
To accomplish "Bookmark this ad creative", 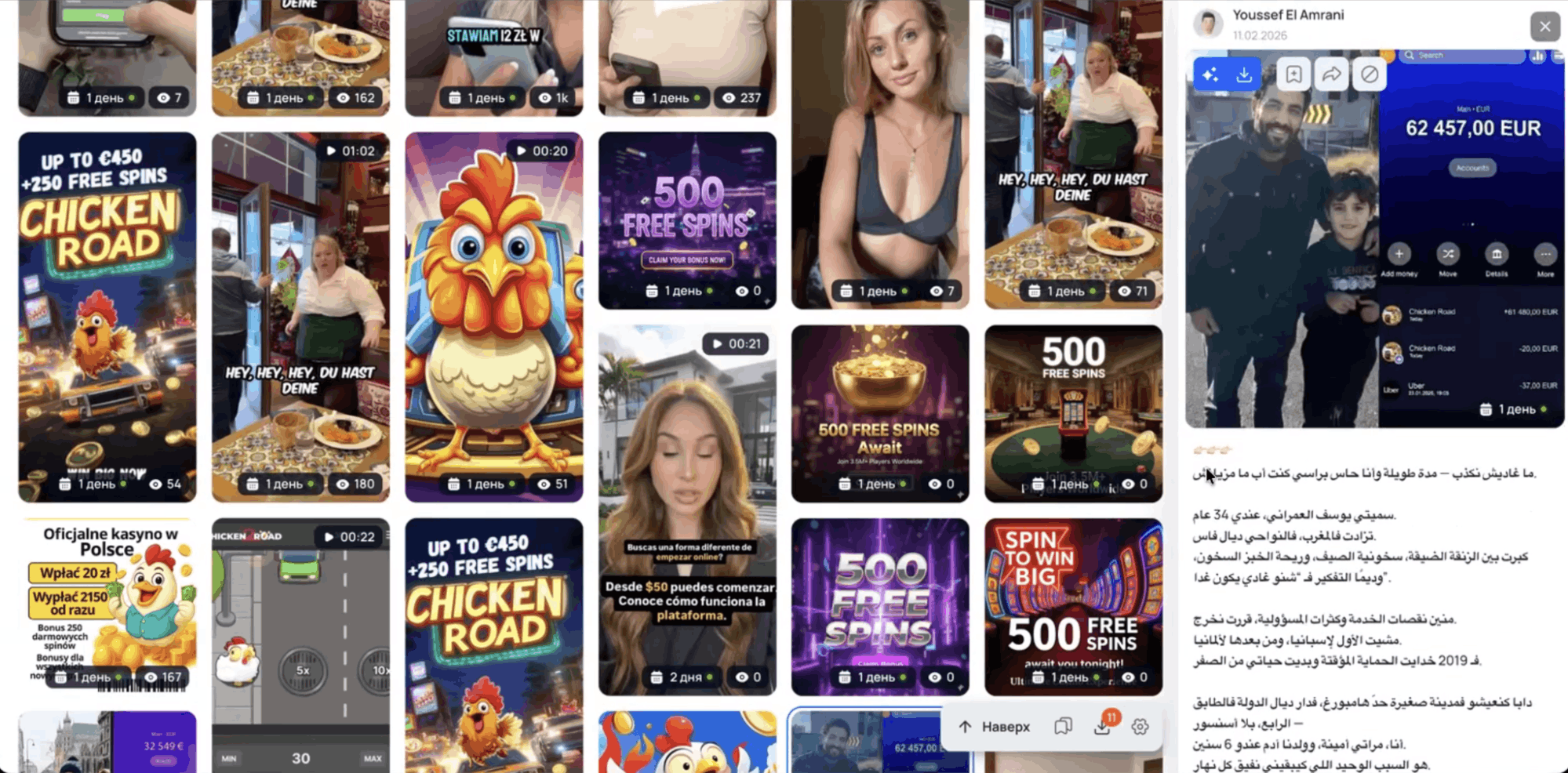I will pos(1293,75).
